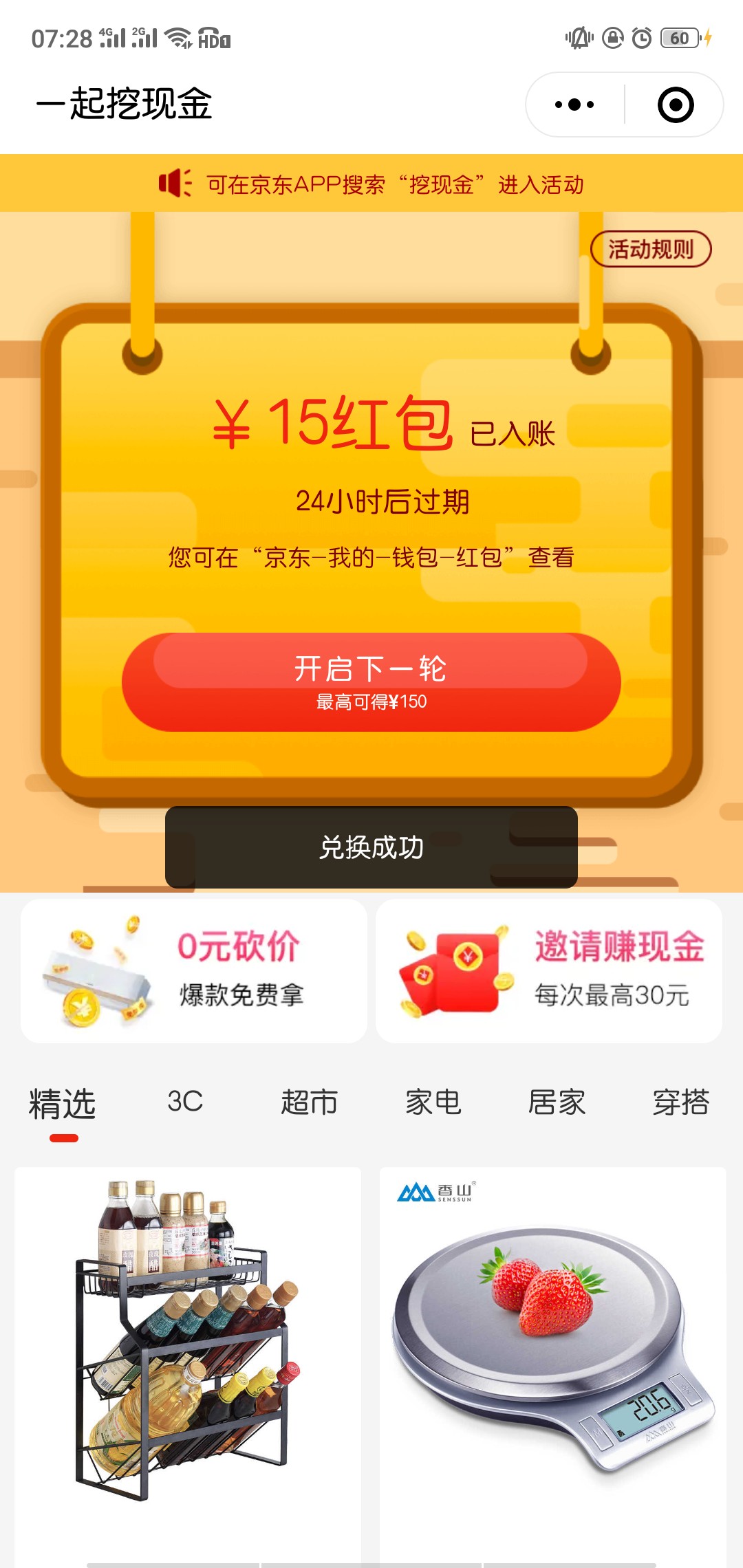
Task: Switch to the 3C tab
Action: tap(185, 1102)
